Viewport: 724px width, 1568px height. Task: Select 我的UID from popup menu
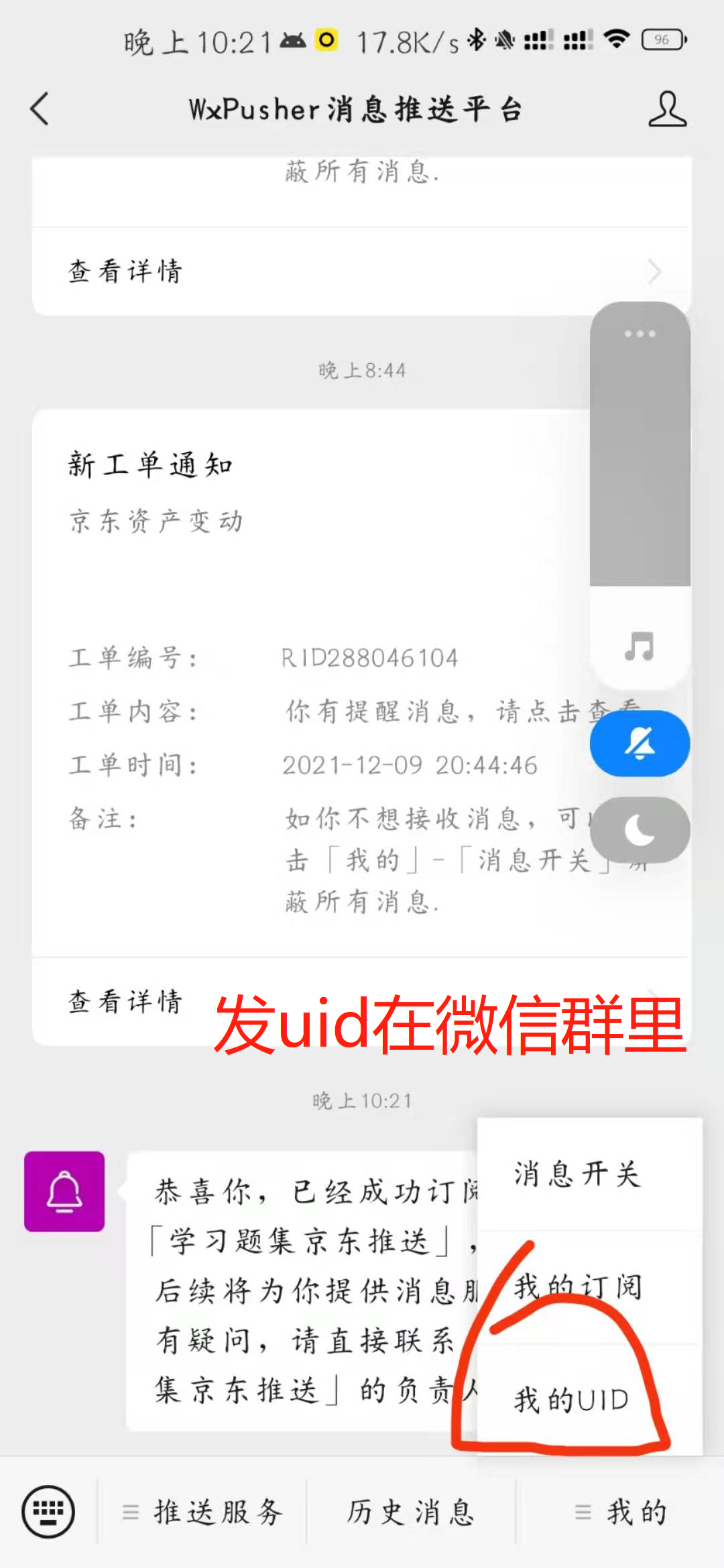tap(571, 1400)
